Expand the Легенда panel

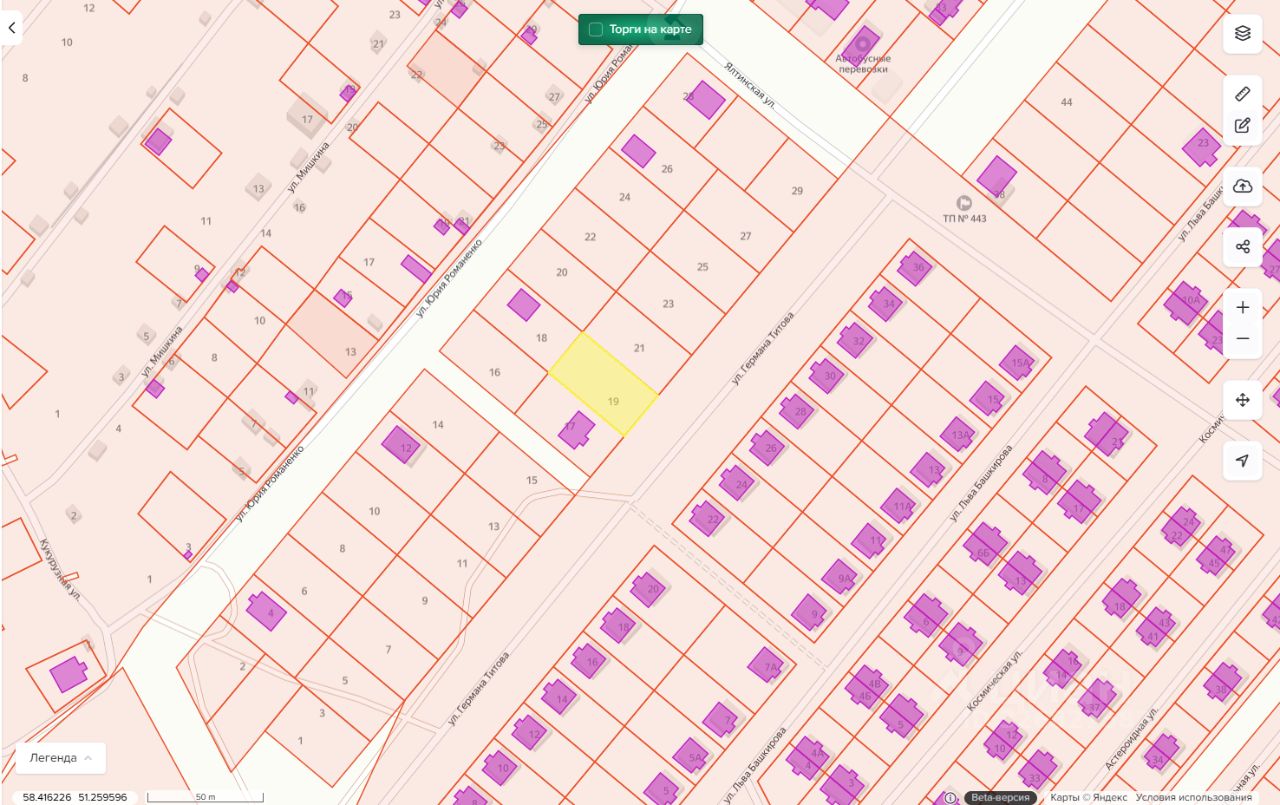[61, 758]
